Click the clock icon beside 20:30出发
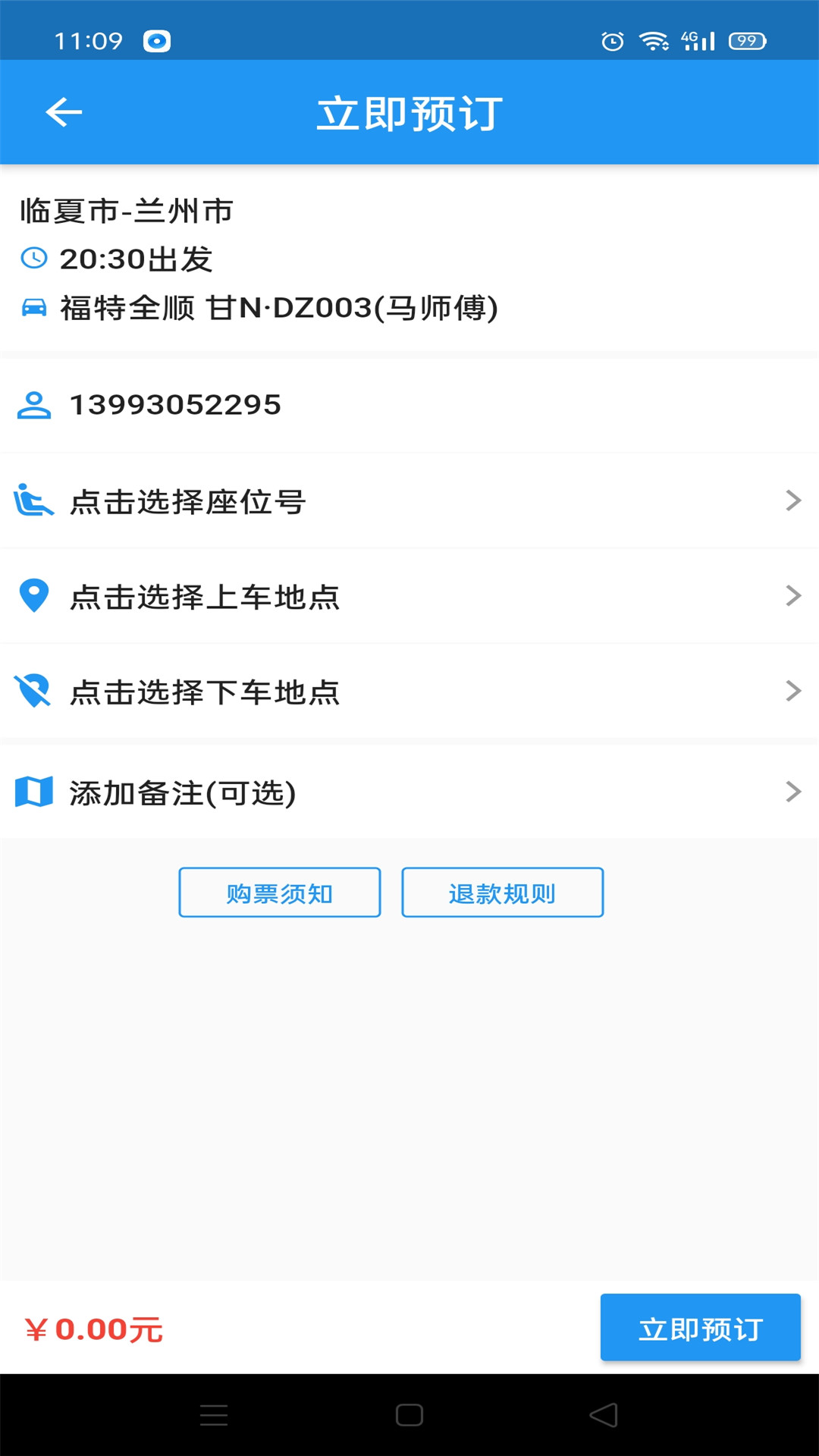 (34, 259)
